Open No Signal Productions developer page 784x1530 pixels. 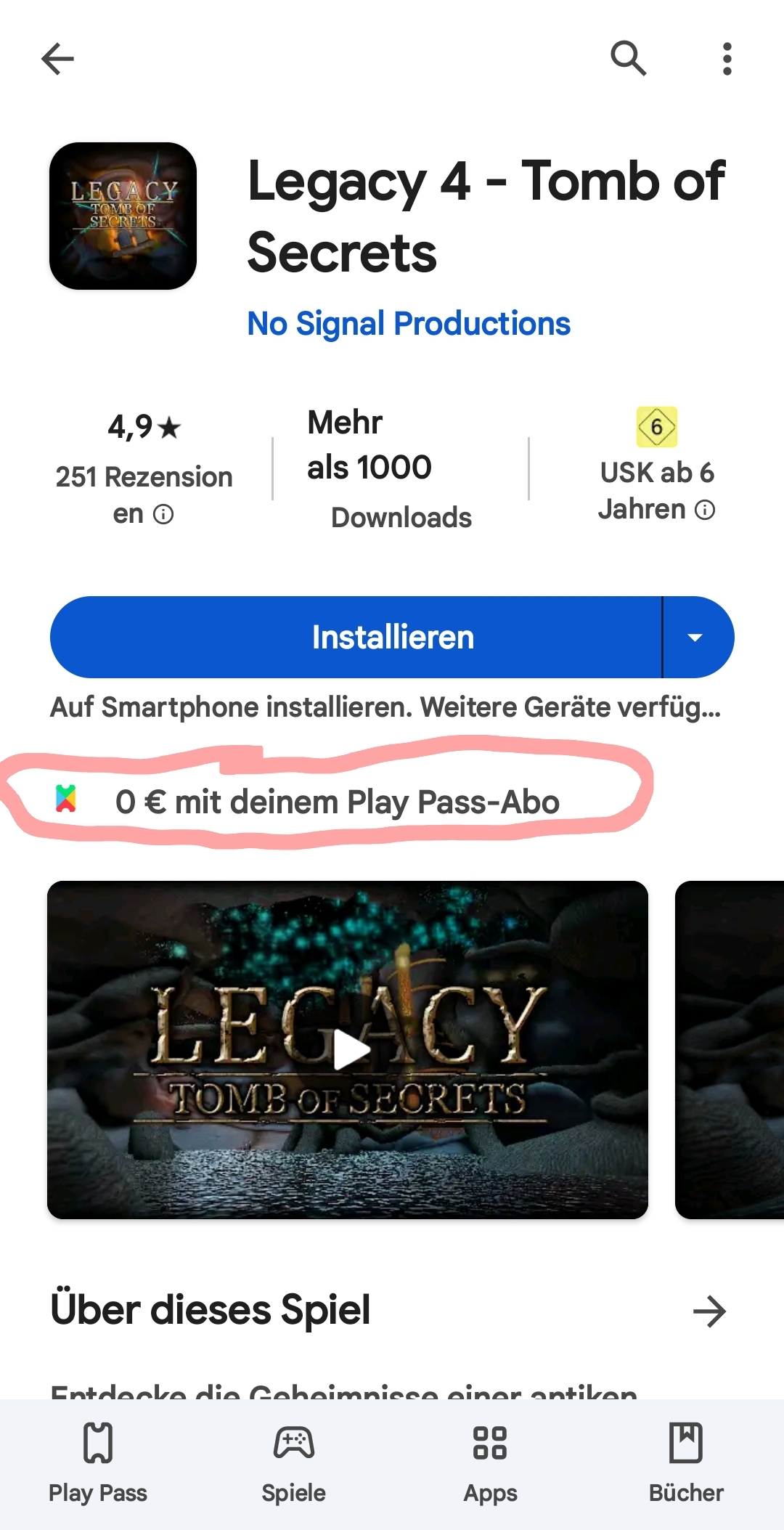coord(409,323)
